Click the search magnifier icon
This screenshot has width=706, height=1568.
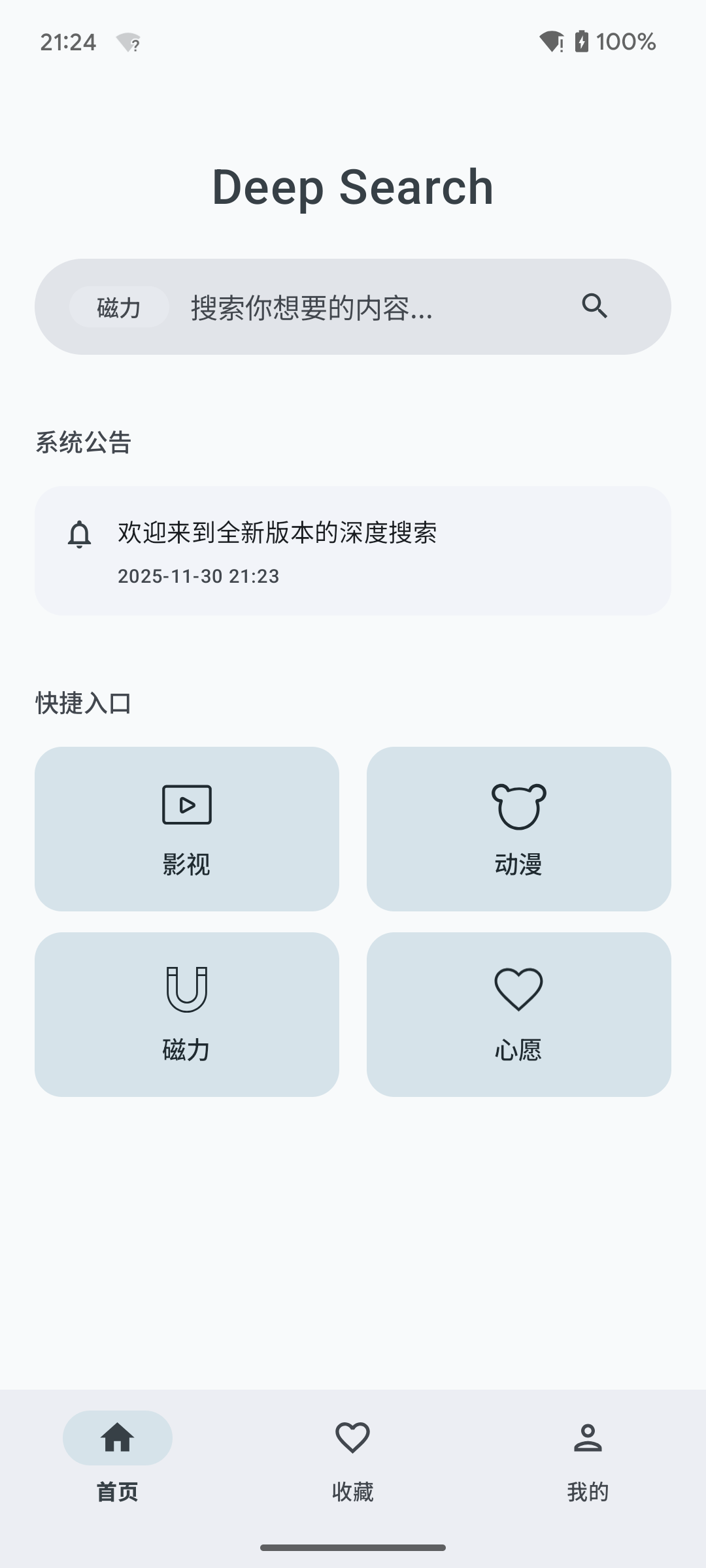tap(594, 307)
